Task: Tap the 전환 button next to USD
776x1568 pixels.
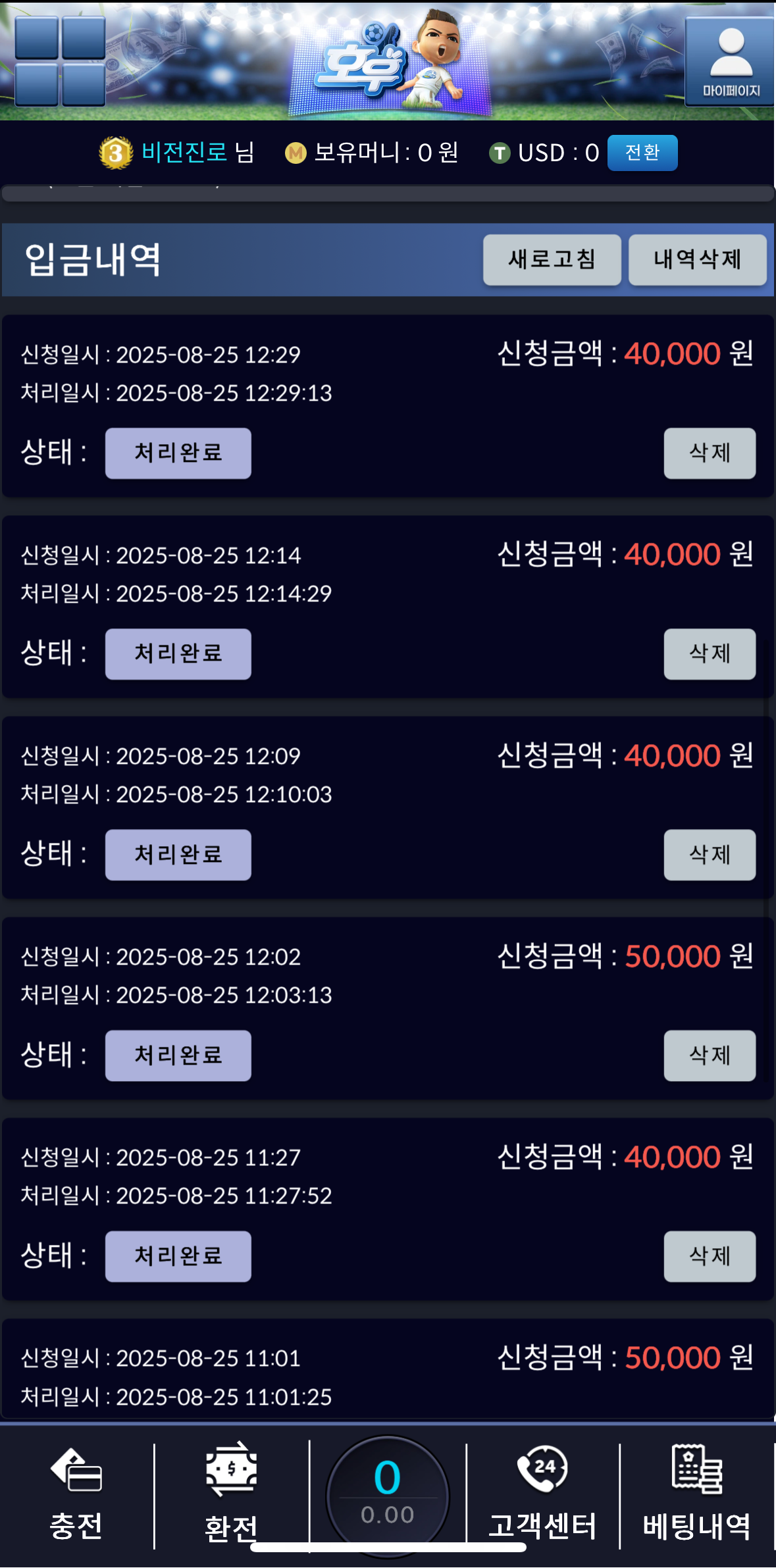Action: pyautogui.click(x=642, y=153)
